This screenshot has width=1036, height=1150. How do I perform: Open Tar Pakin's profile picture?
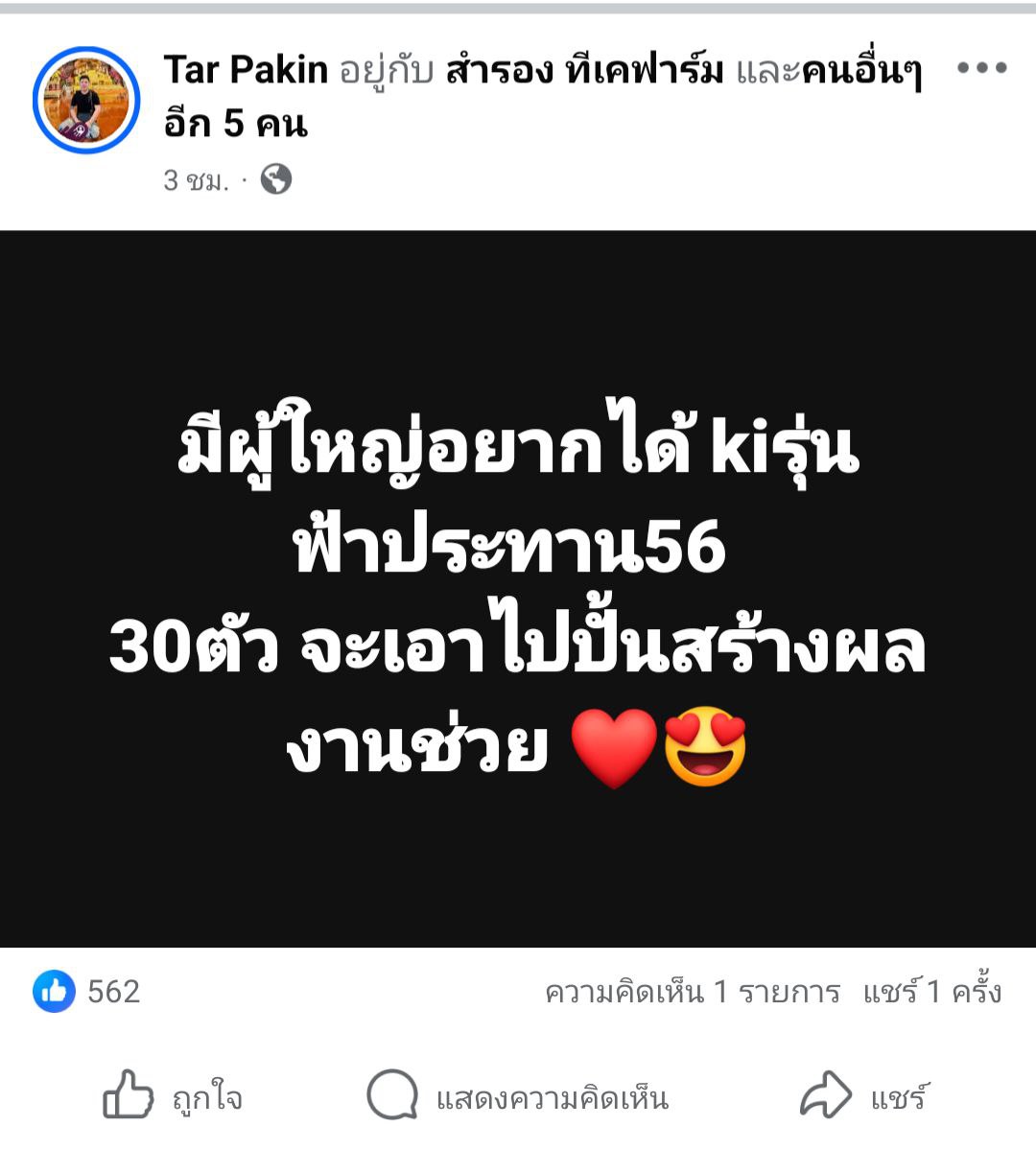pyautogui.click(x=86, y=100)
